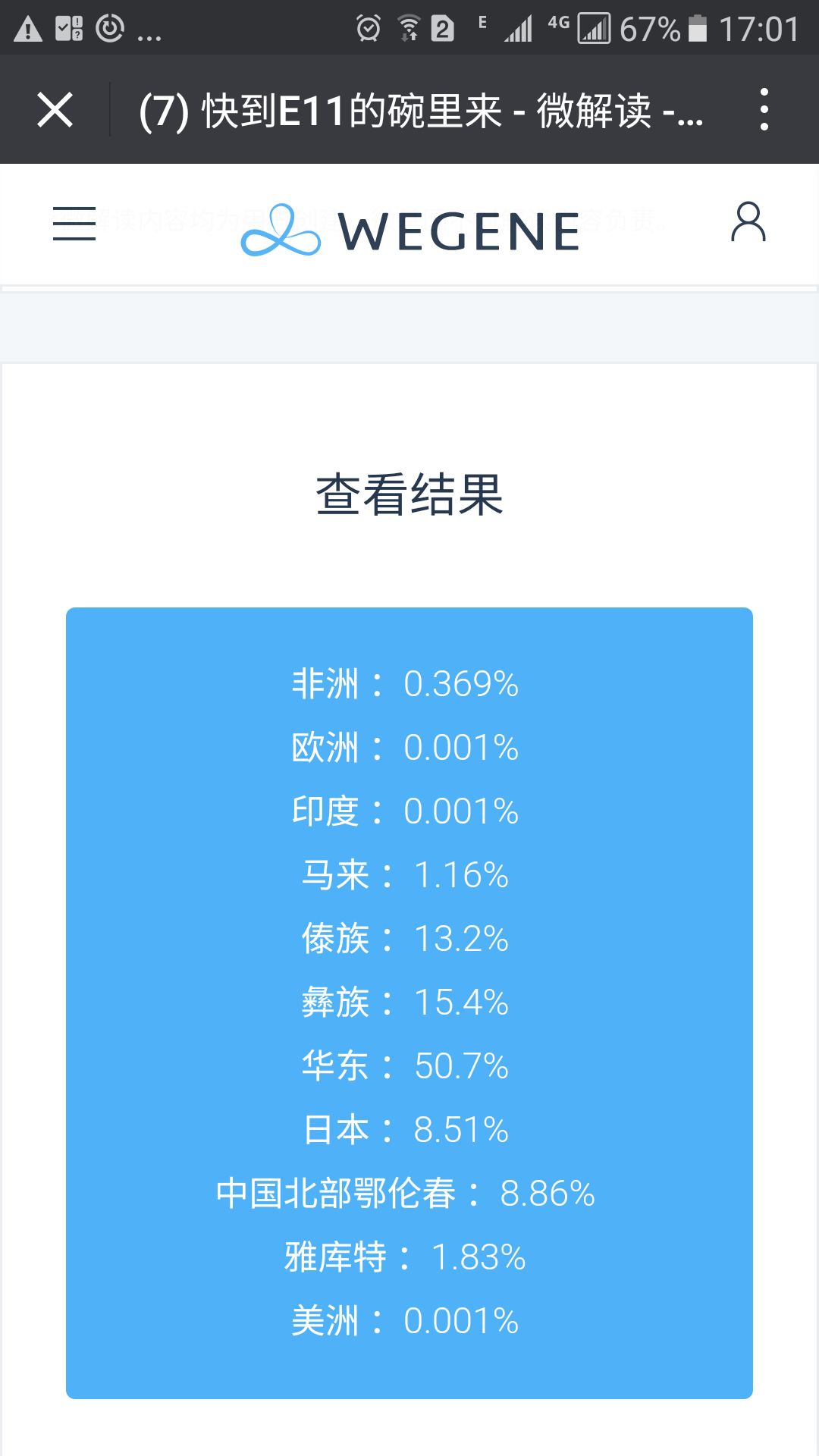This screenshot has height=1456, width=819.
Task: Open the WeGene hamburger menu
Action: (74, 224)
